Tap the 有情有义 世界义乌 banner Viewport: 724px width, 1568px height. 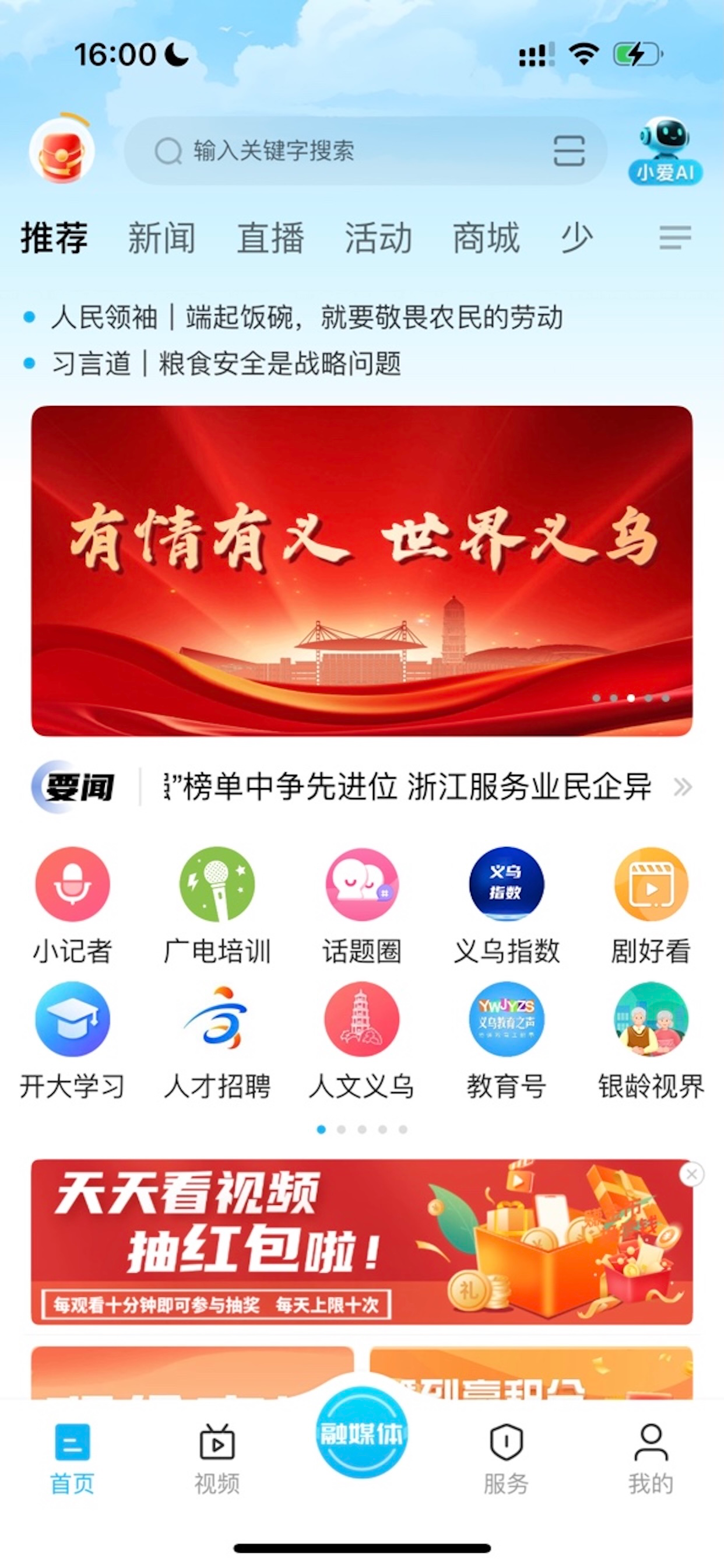point(361,572)
